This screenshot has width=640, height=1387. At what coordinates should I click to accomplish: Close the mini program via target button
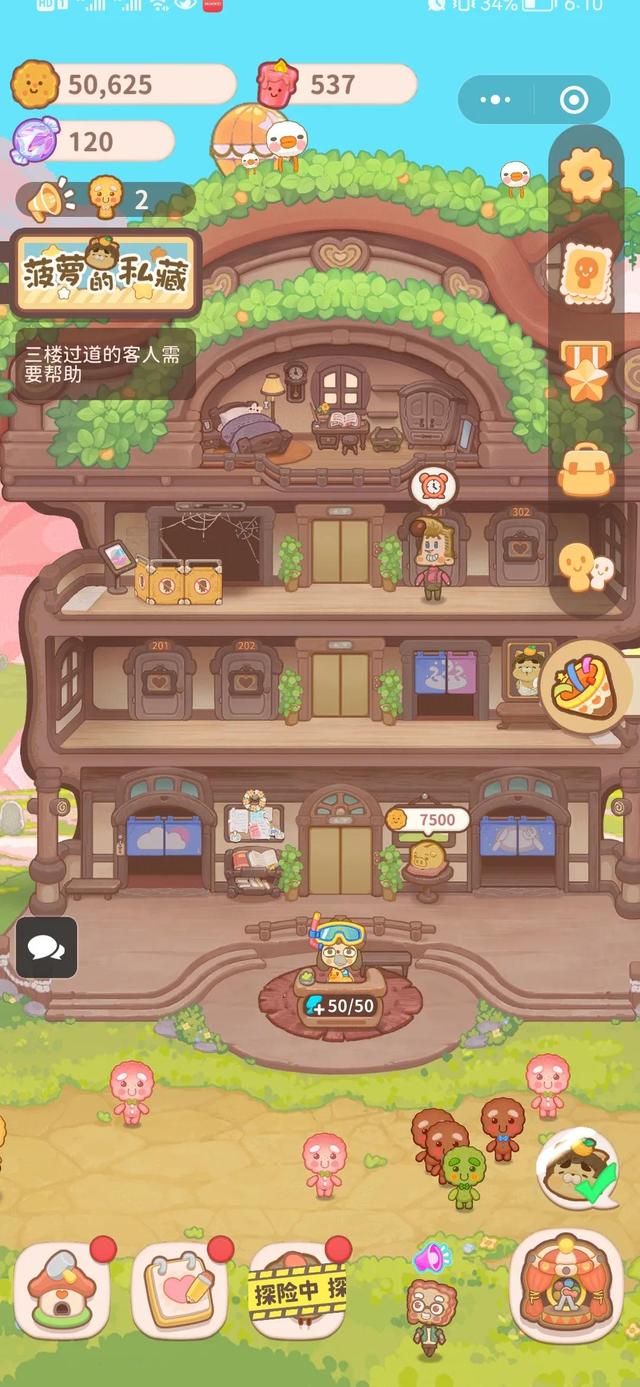click(x=574, y=100)
